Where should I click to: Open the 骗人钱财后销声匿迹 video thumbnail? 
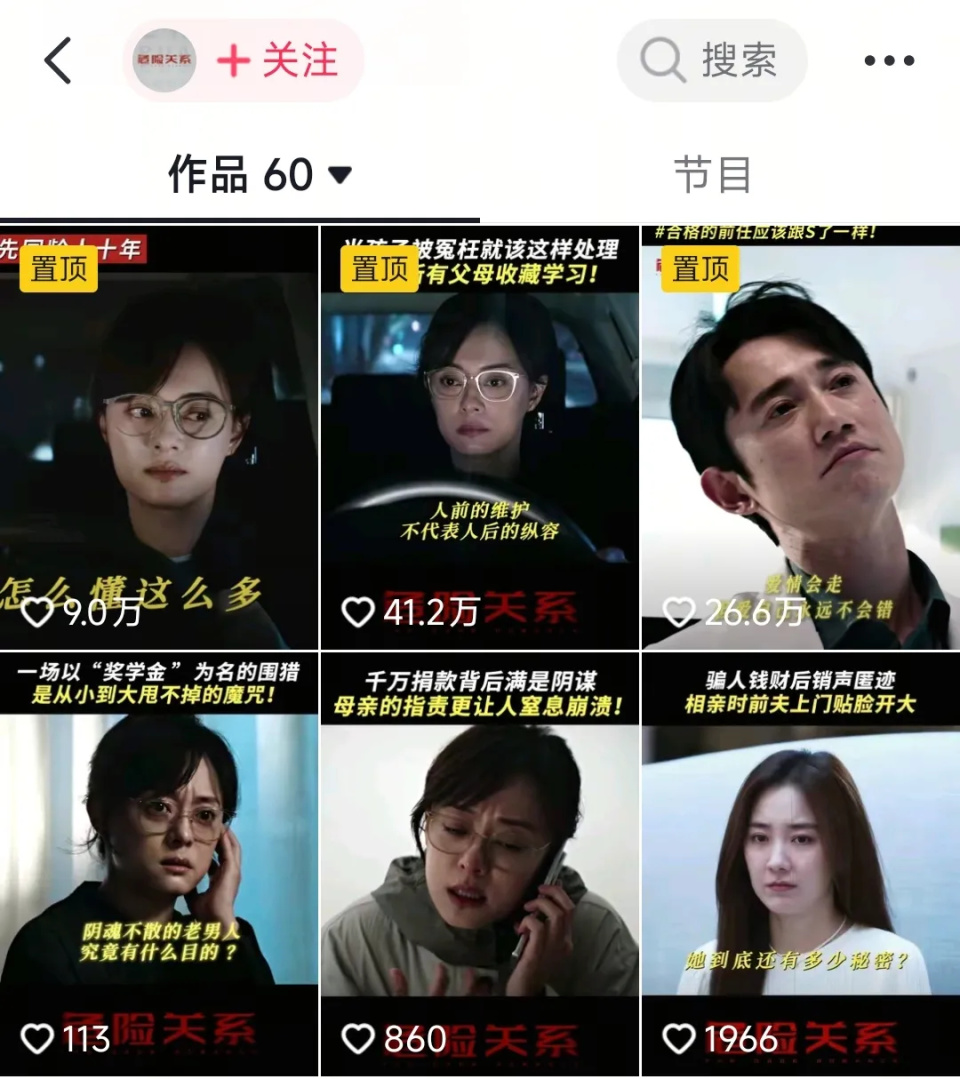[800, 860]
